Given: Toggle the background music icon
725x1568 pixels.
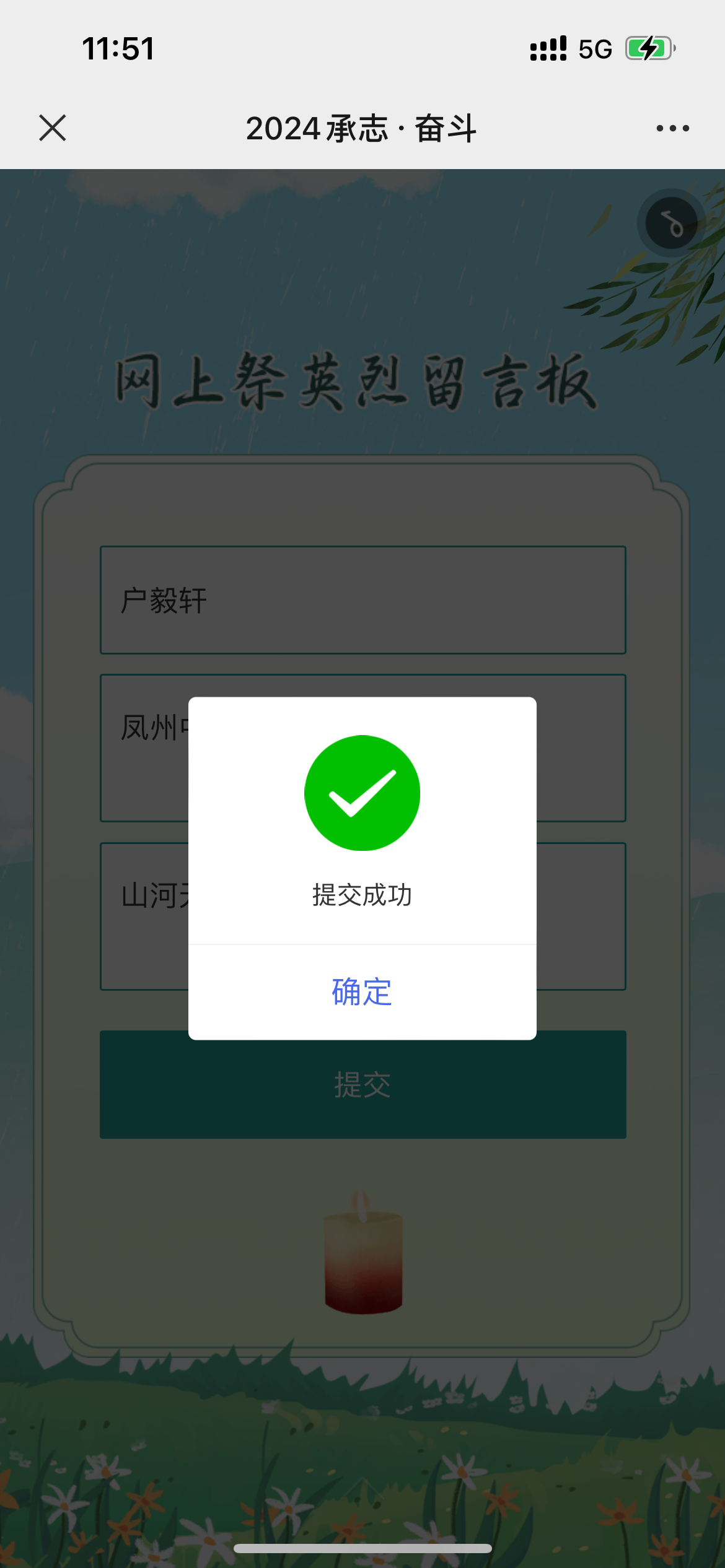Looking at the screenshot, I should (x=671, y=223).
